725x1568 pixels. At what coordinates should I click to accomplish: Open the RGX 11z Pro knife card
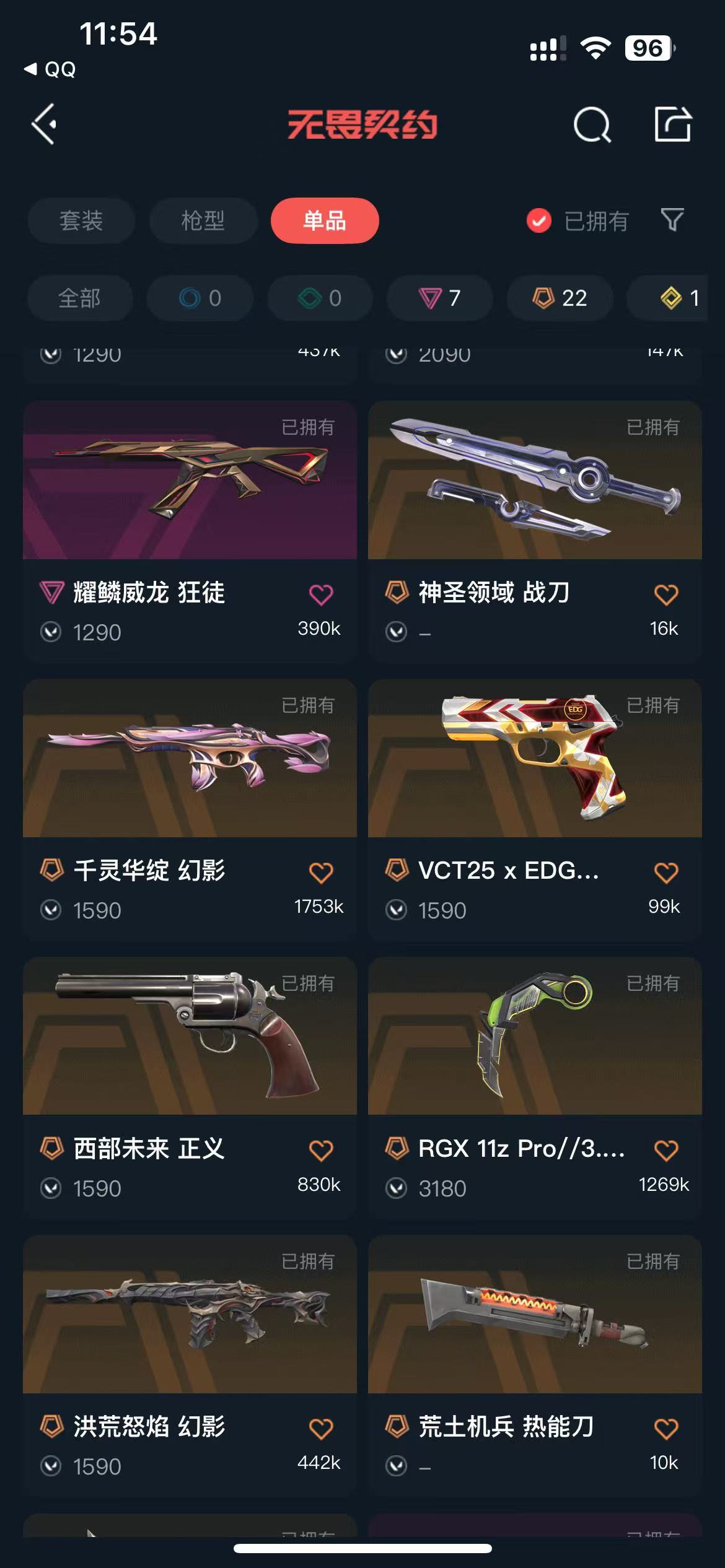click(535, 1088)
